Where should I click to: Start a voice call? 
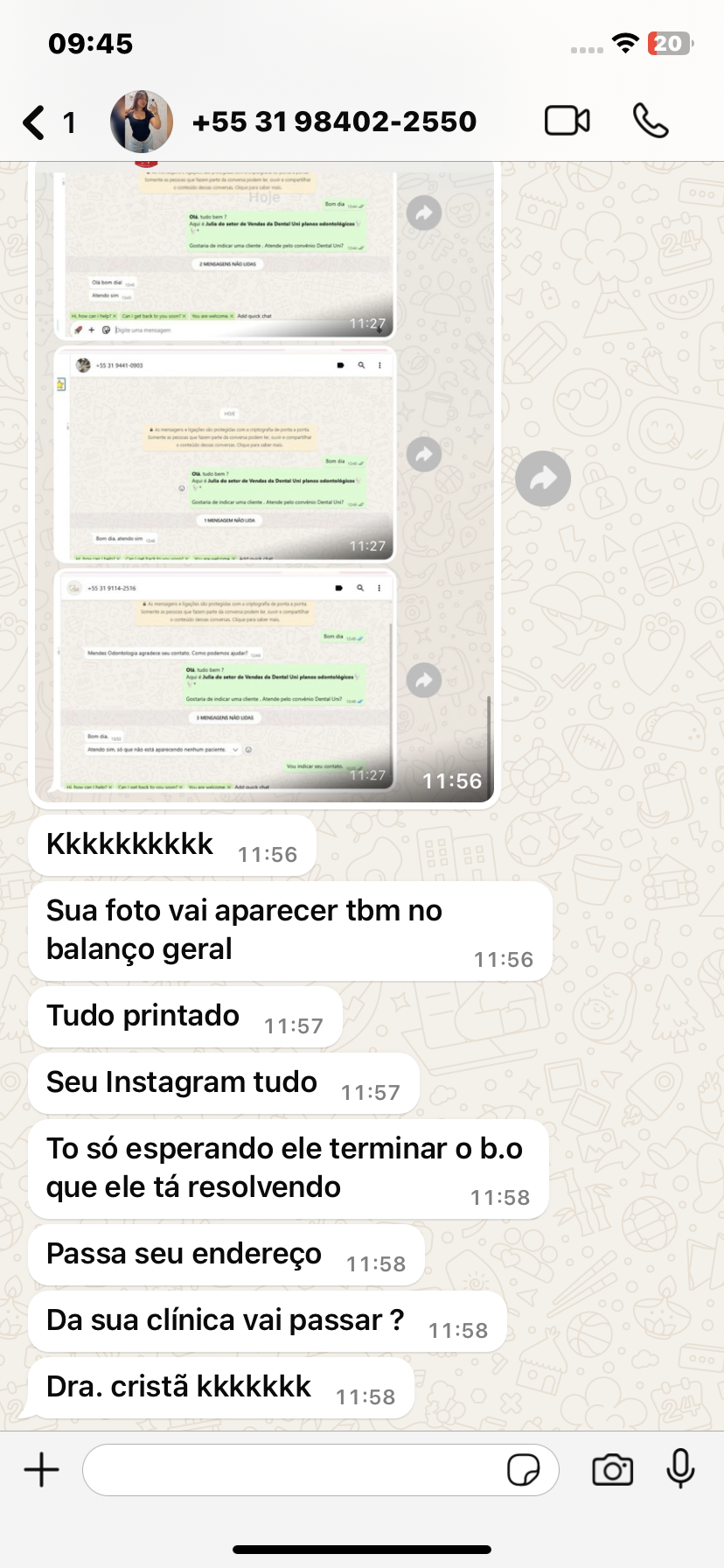[x=651, y=121]
